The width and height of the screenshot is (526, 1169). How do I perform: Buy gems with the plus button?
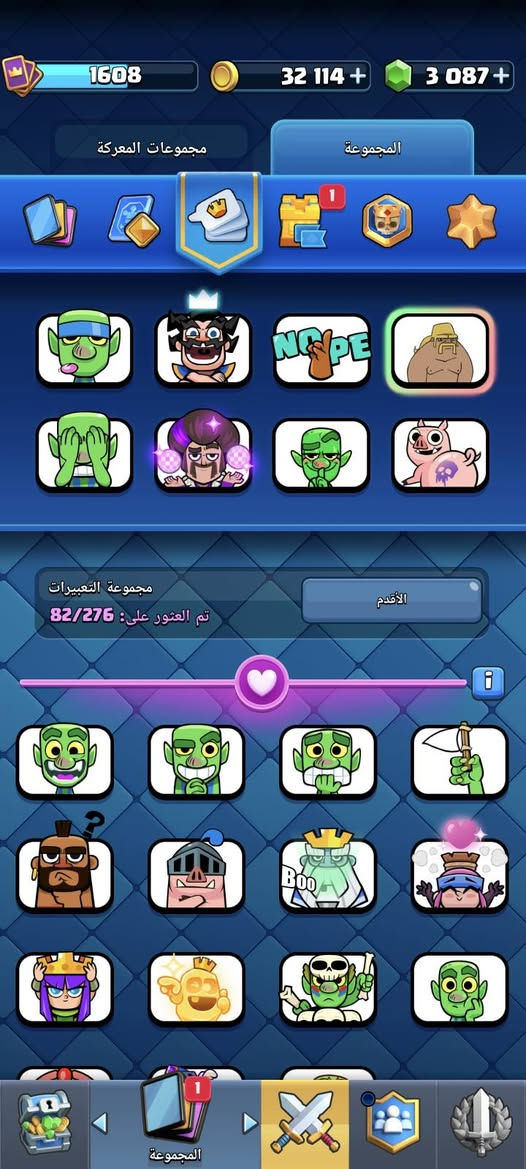501,76
